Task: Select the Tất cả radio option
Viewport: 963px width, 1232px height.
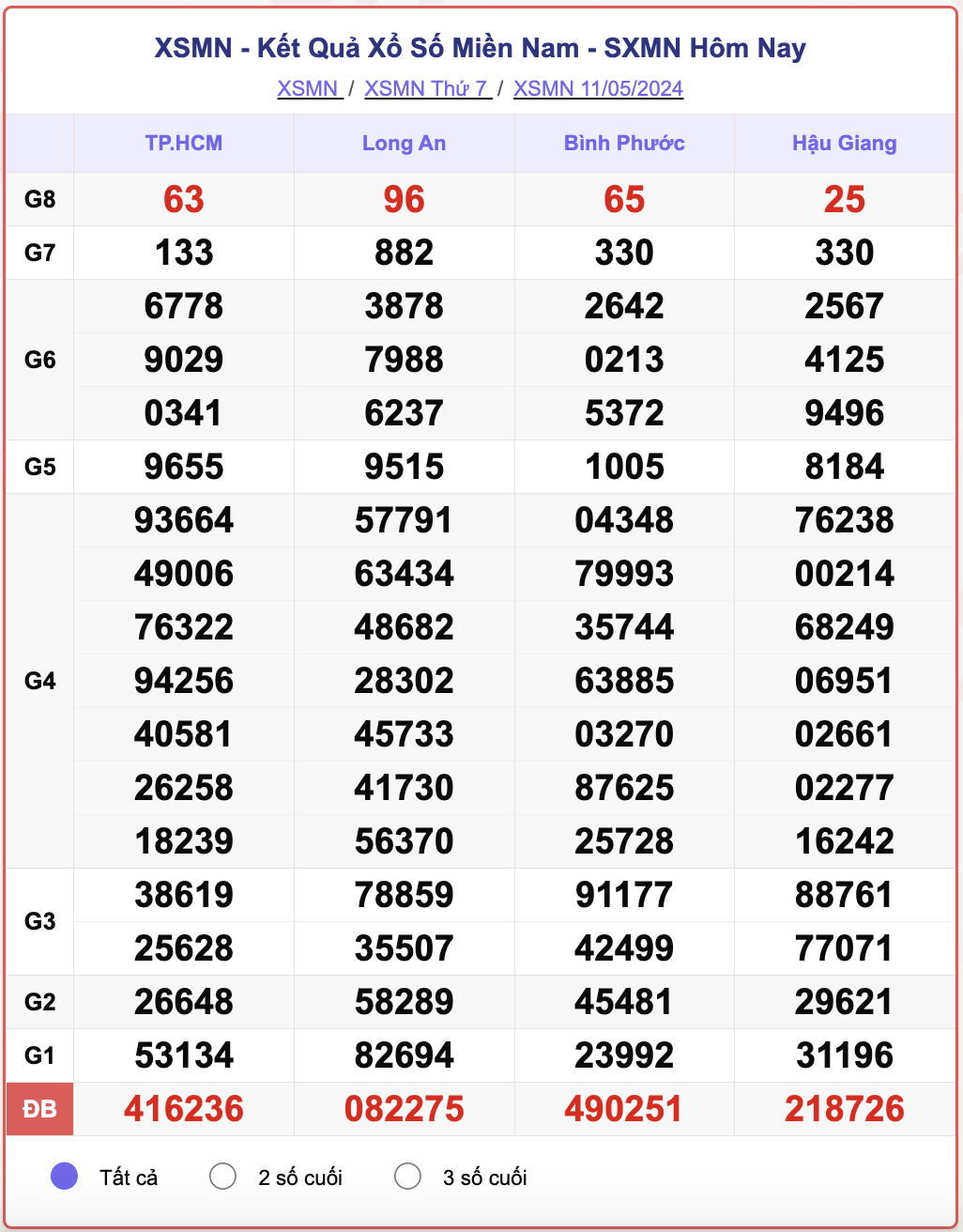Action: [65, 1176]
